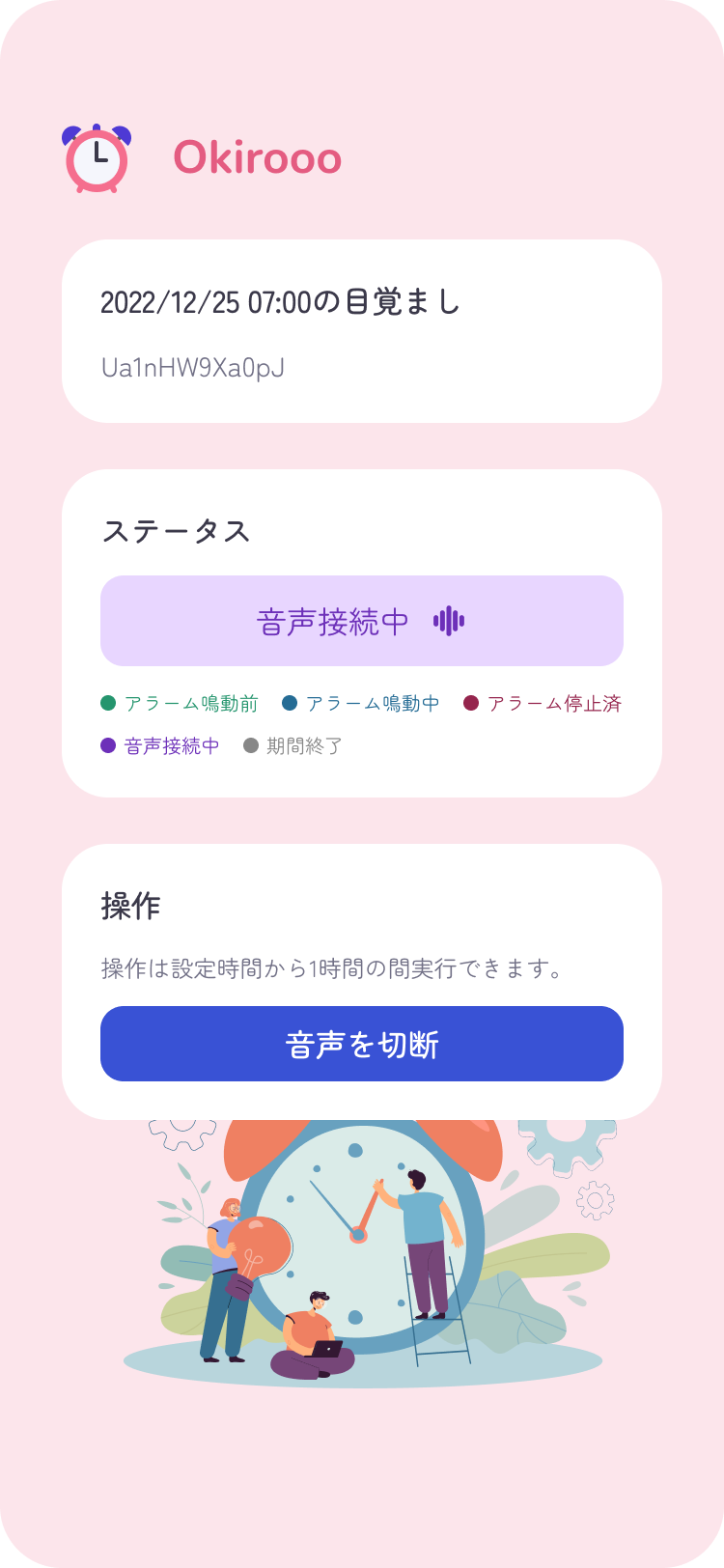The width and height of the screenshot is (724, 1568).
Task: Click the ステータス section heading
Action: (x=175, y=530)
